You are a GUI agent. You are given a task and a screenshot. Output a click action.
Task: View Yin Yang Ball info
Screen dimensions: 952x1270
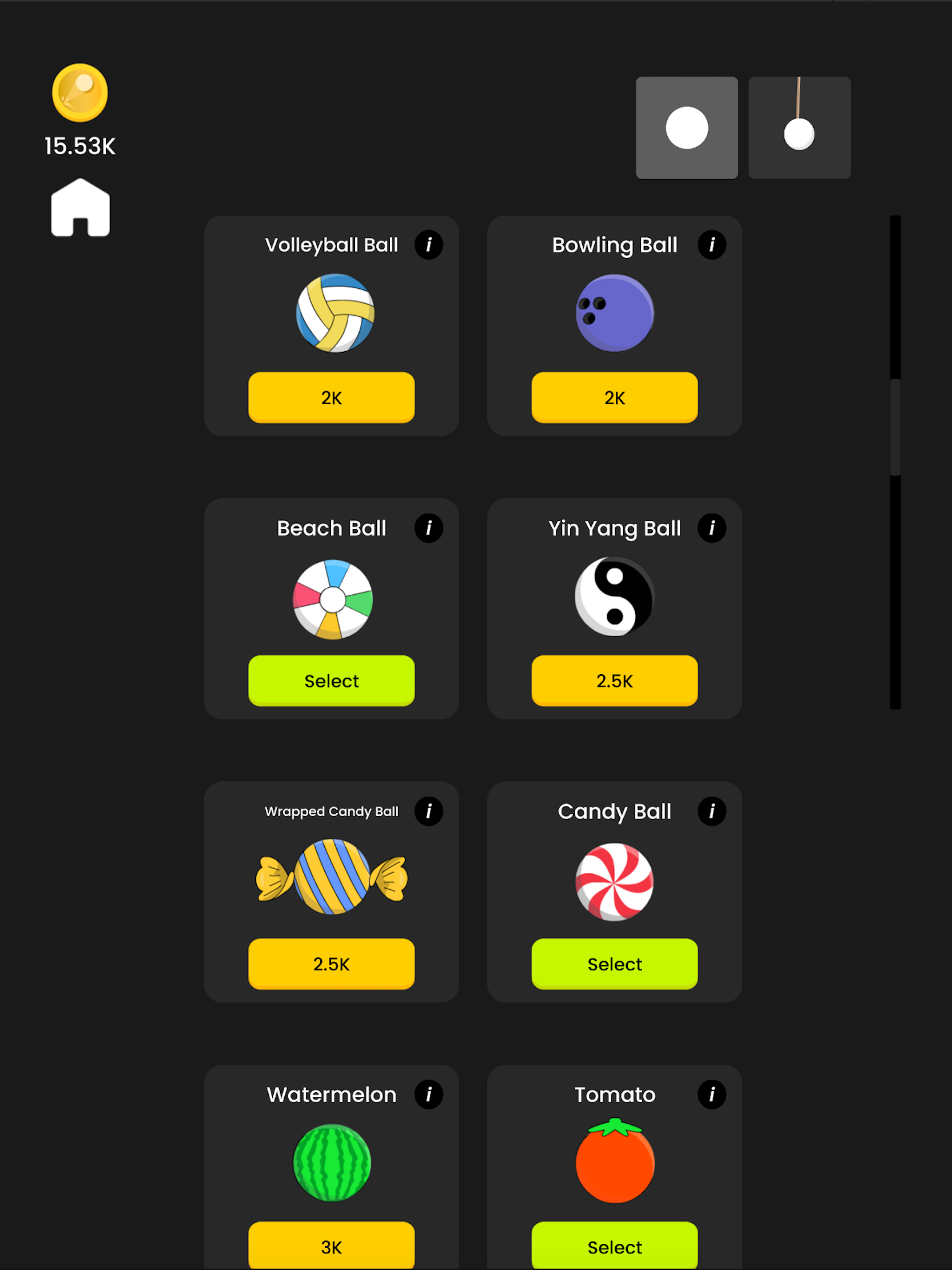[x=711, y=528]
